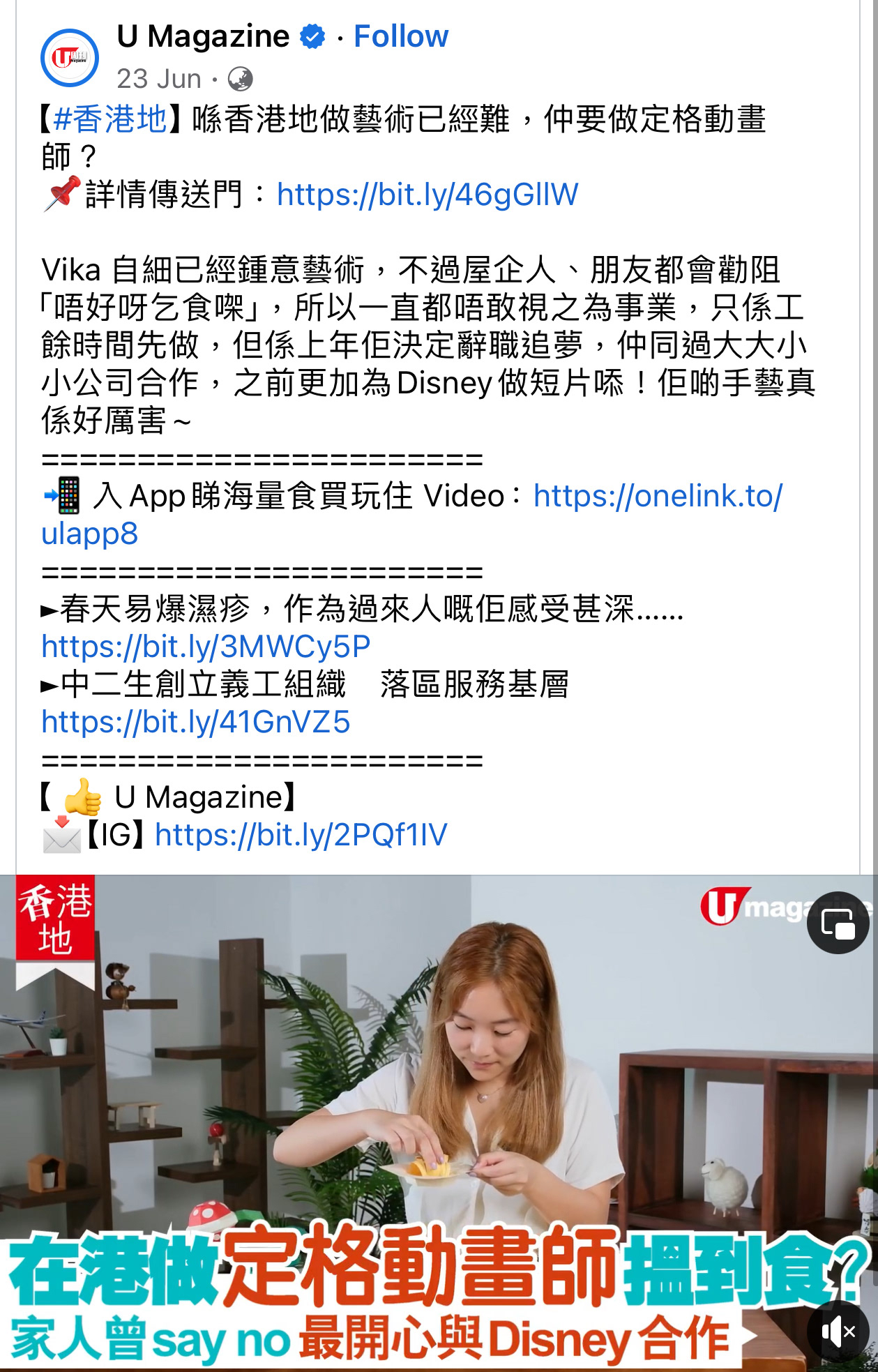Open the bit.ly/46gGIlW details link
Screen dimensions: 878x1372
pyautogui.click(x=427, y=194)
